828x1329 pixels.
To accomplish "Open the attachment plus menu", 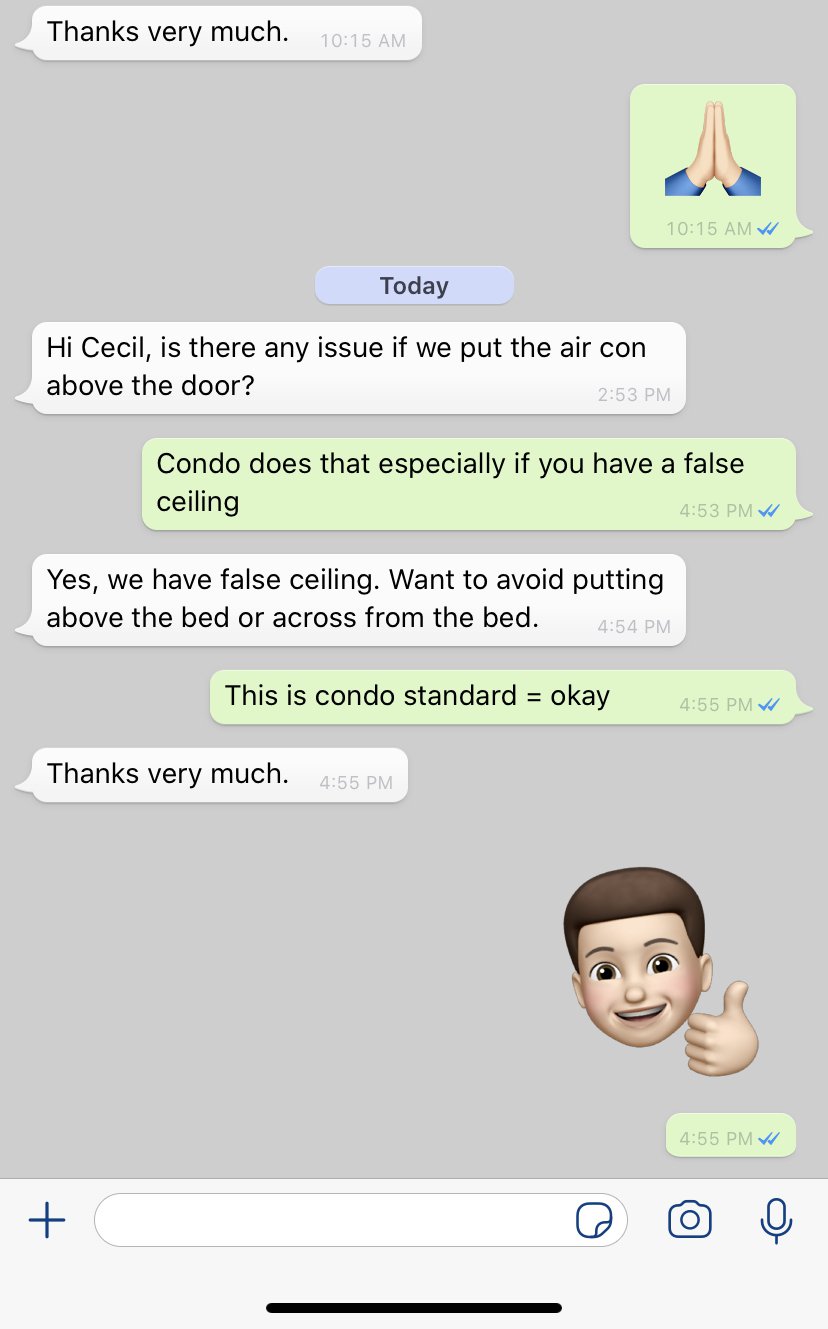I will (x=47, y=1220).
